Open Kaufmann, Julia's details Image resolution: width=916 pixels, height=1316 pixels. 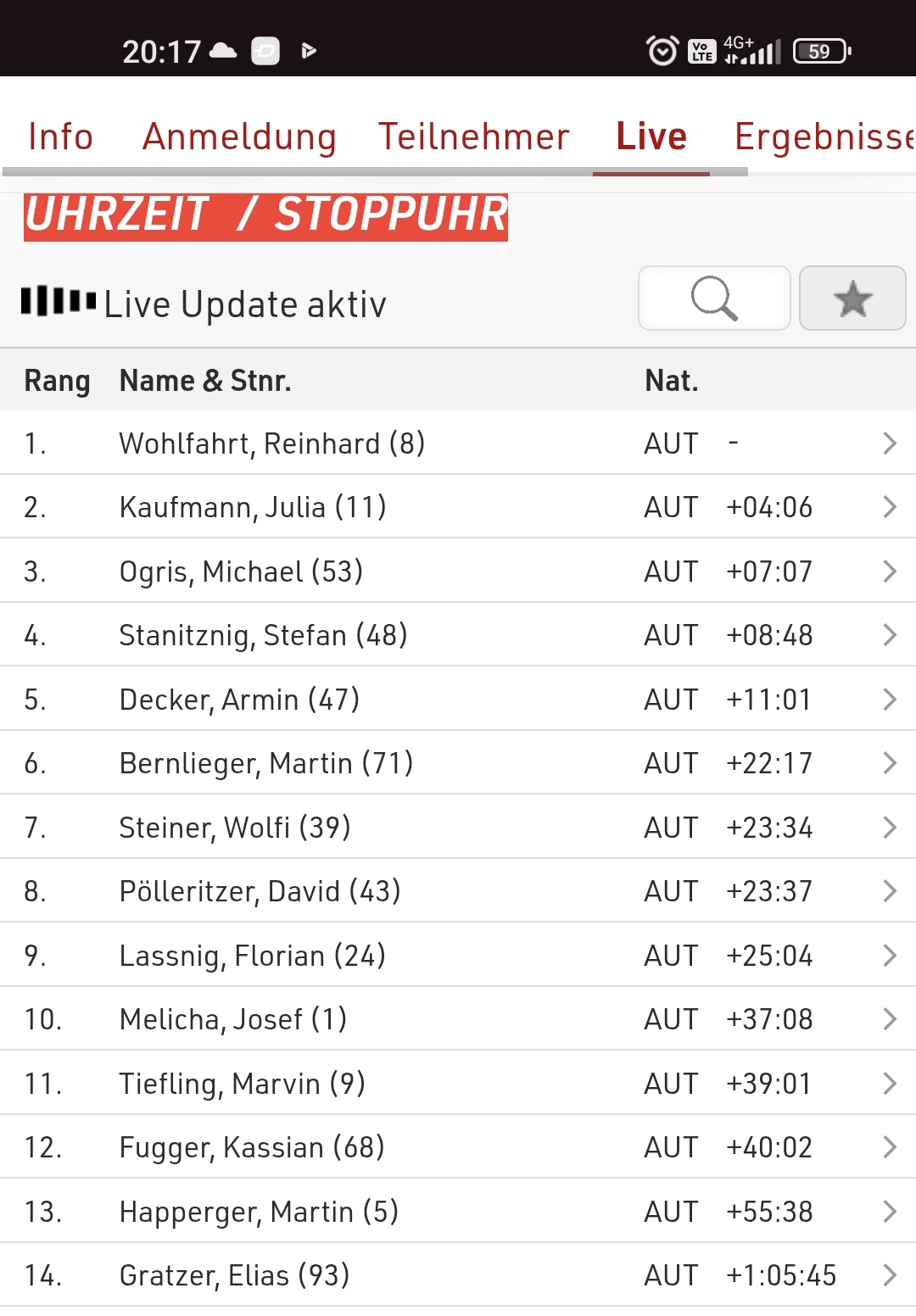[458, 507]
